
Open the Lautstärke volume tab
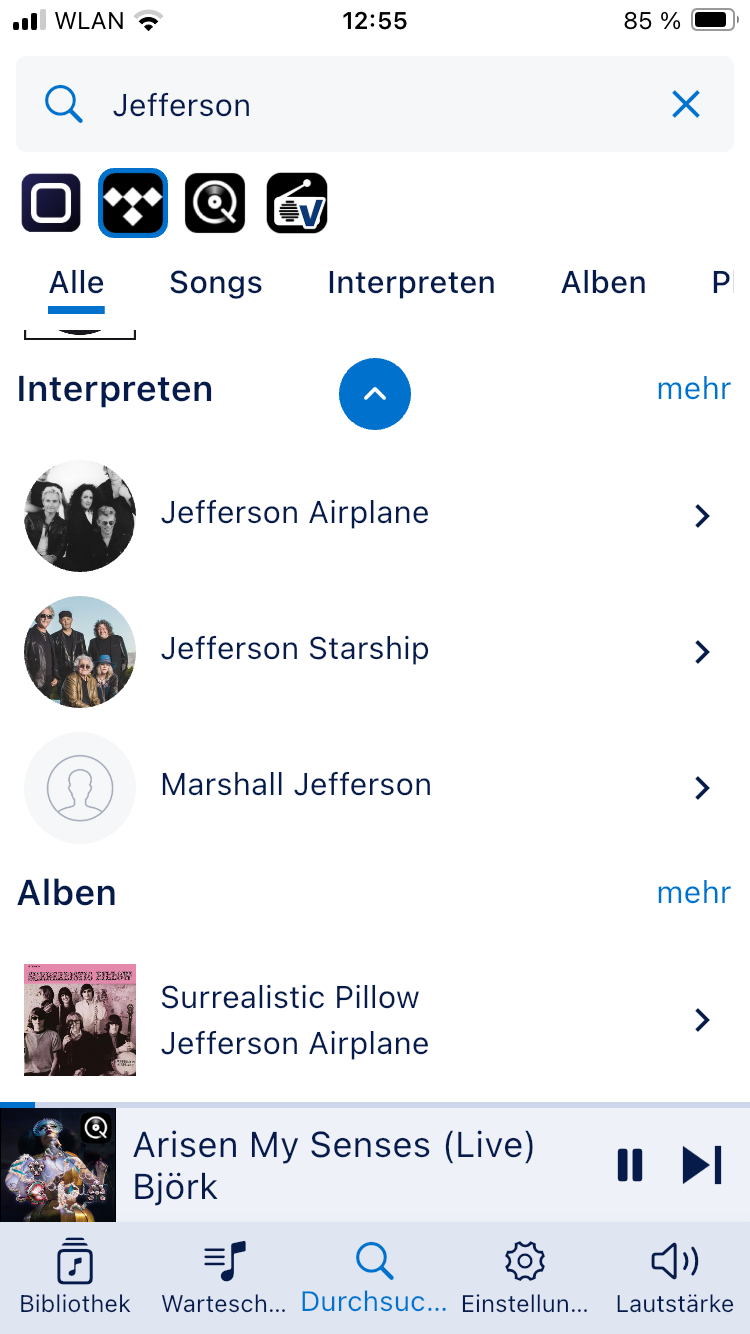pos(675,1278)
